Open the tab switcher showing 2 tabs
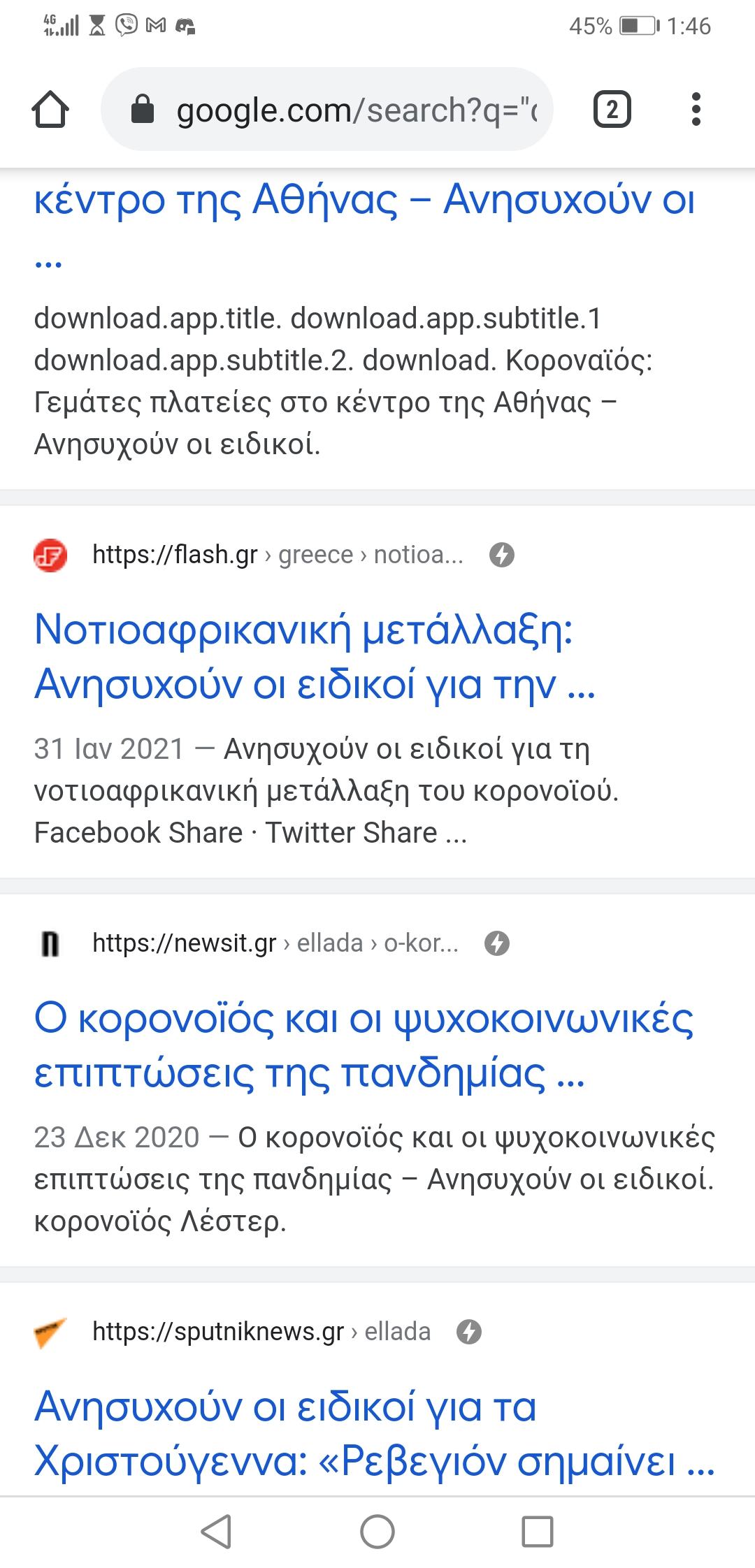The image size is (755, 1568). (612, 110)
